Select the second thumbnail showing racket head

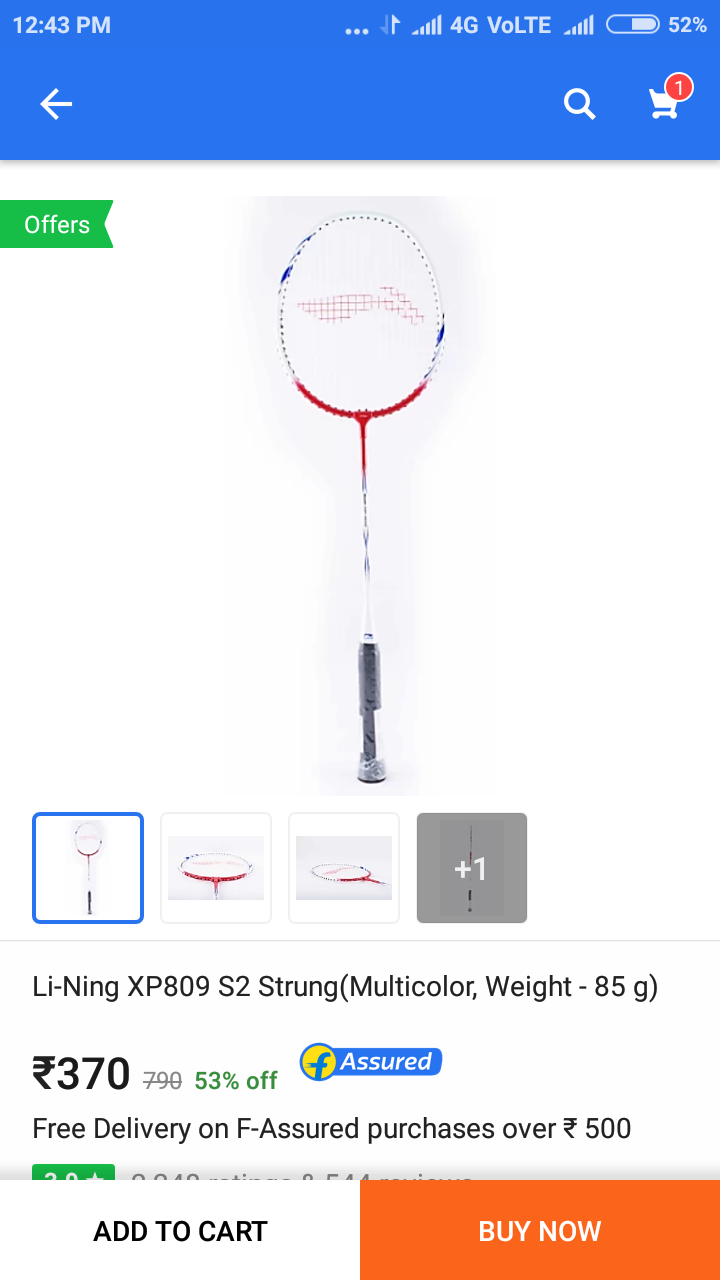(216, 867)
